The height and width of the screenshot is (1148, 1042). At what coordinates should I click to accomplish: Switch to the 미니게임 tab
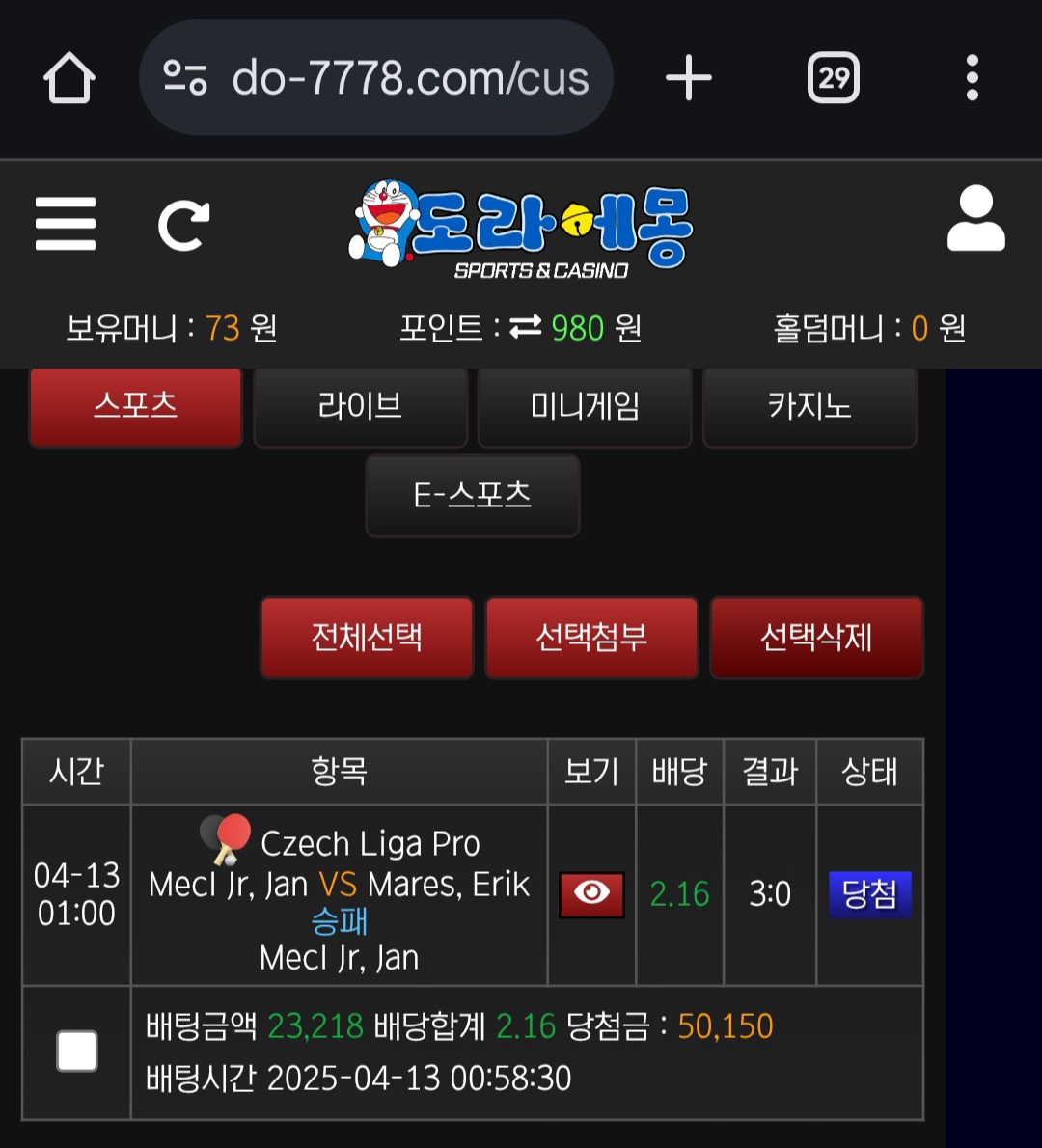[x=585, y=405]
